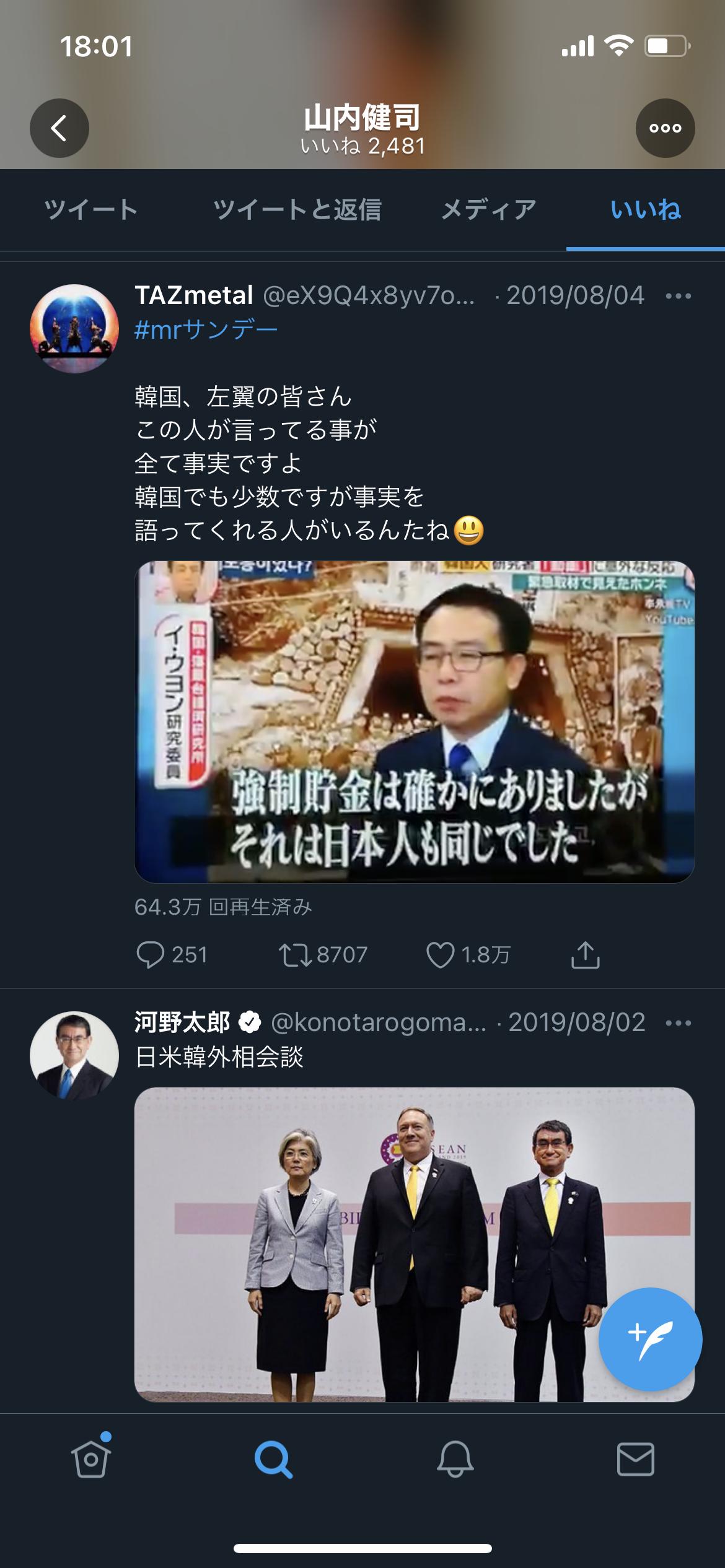This screenshot has width=725, height=1568.
Task: Play the video in TAZmetal's tweet
Action: click(x=415, y=721)
